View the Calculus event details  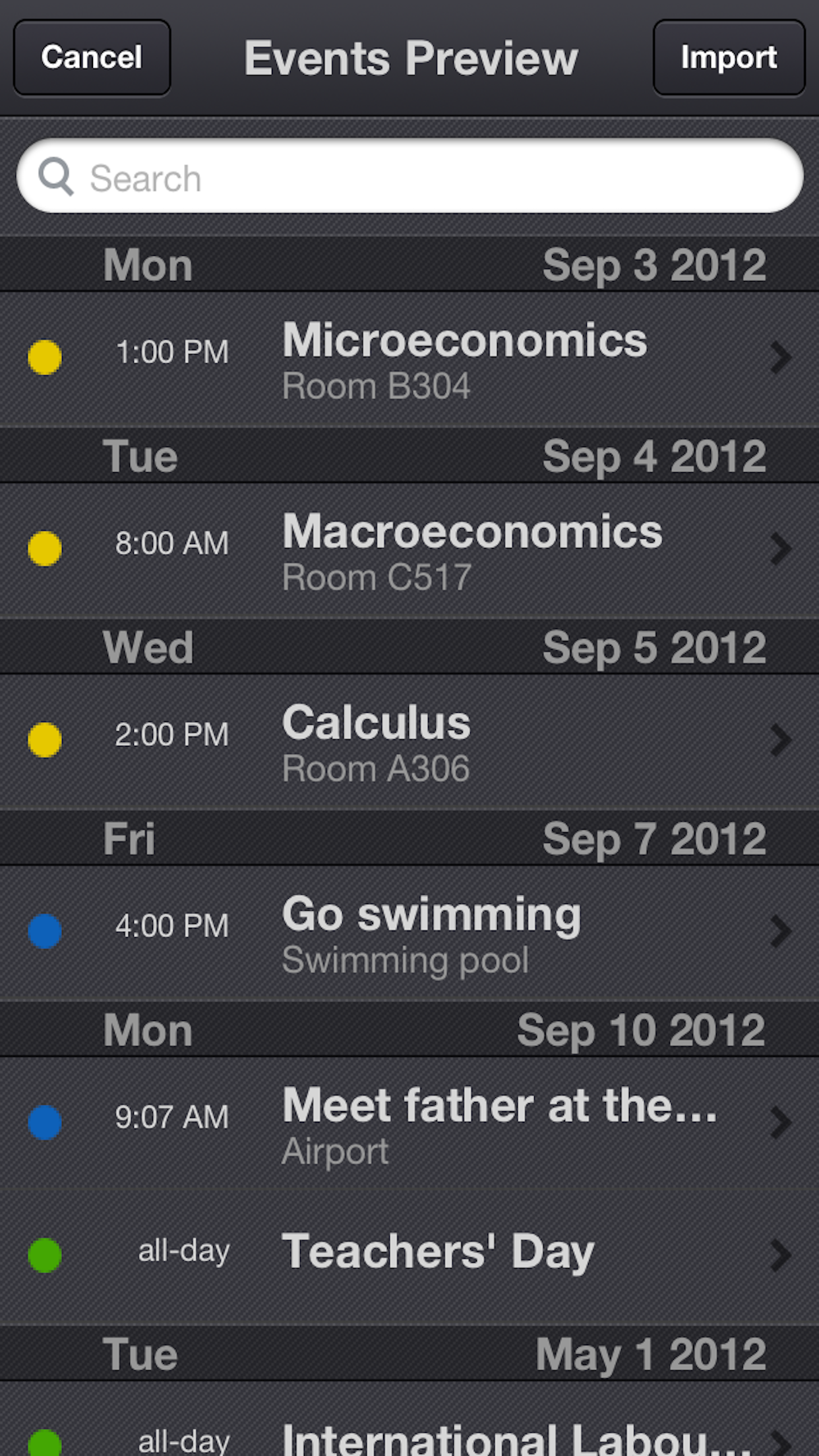409,742
